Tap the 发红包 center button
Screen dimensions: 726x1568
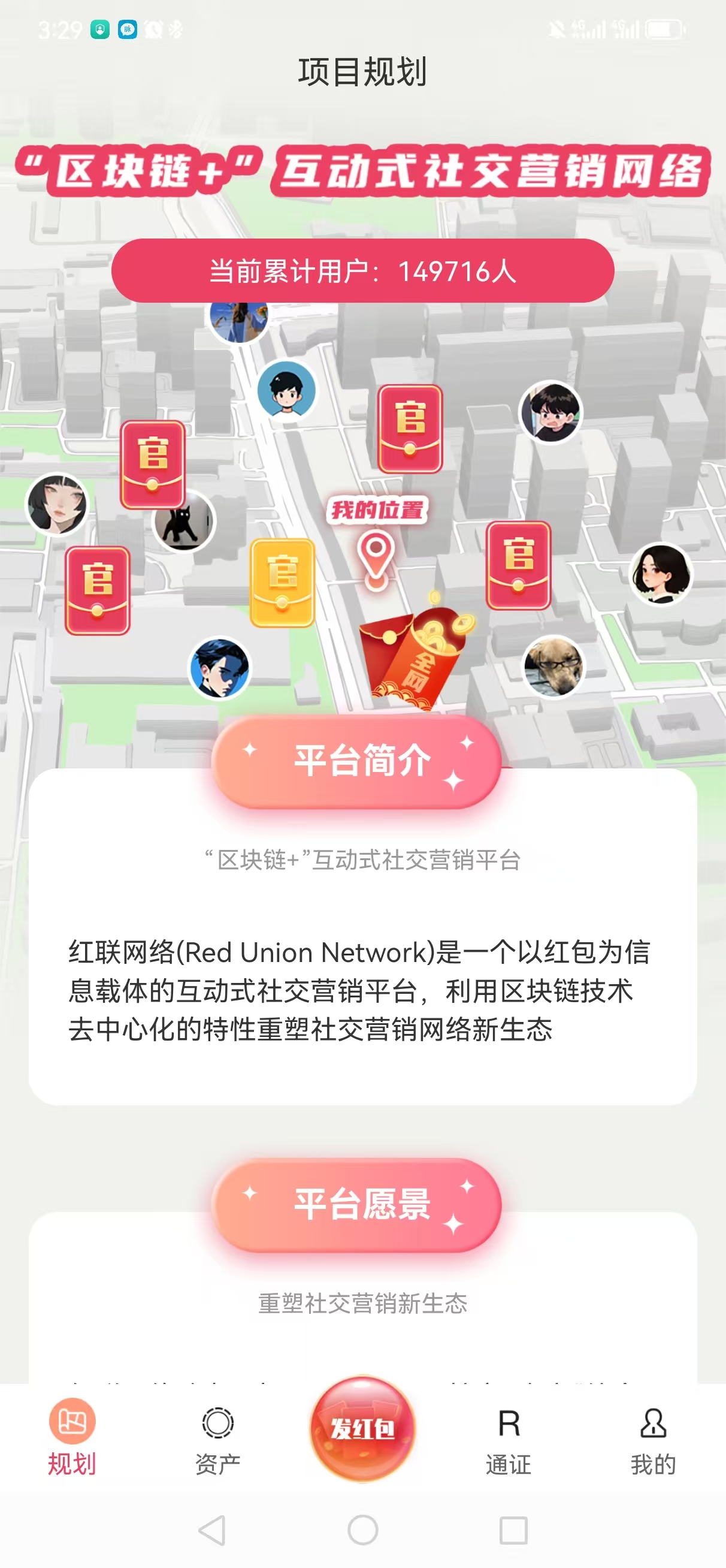[x=362, y=1428]
